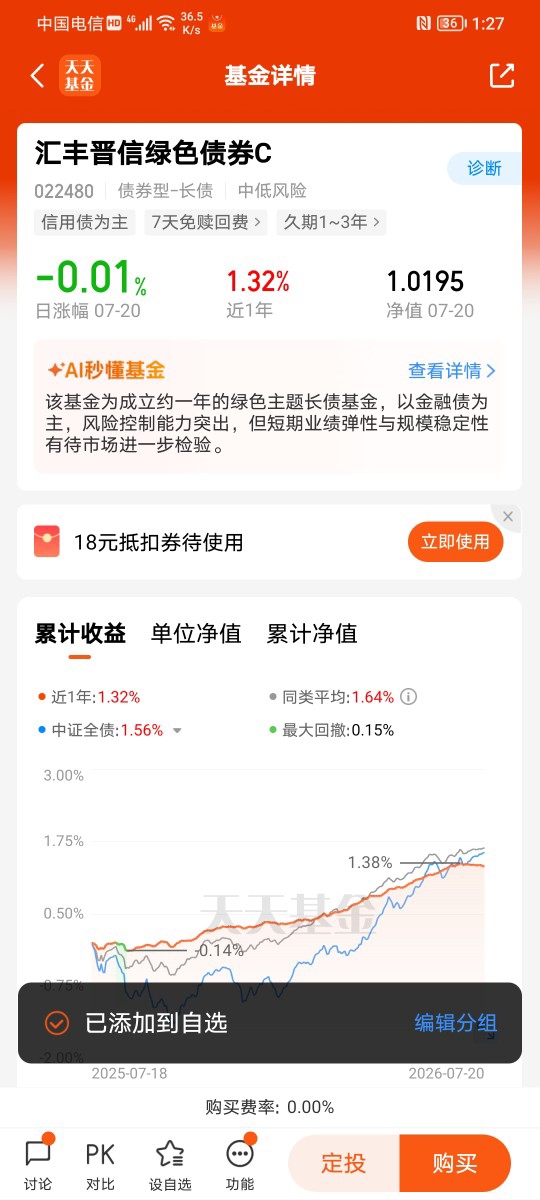Open the 久期1~3年 chip

click(331, 222)
